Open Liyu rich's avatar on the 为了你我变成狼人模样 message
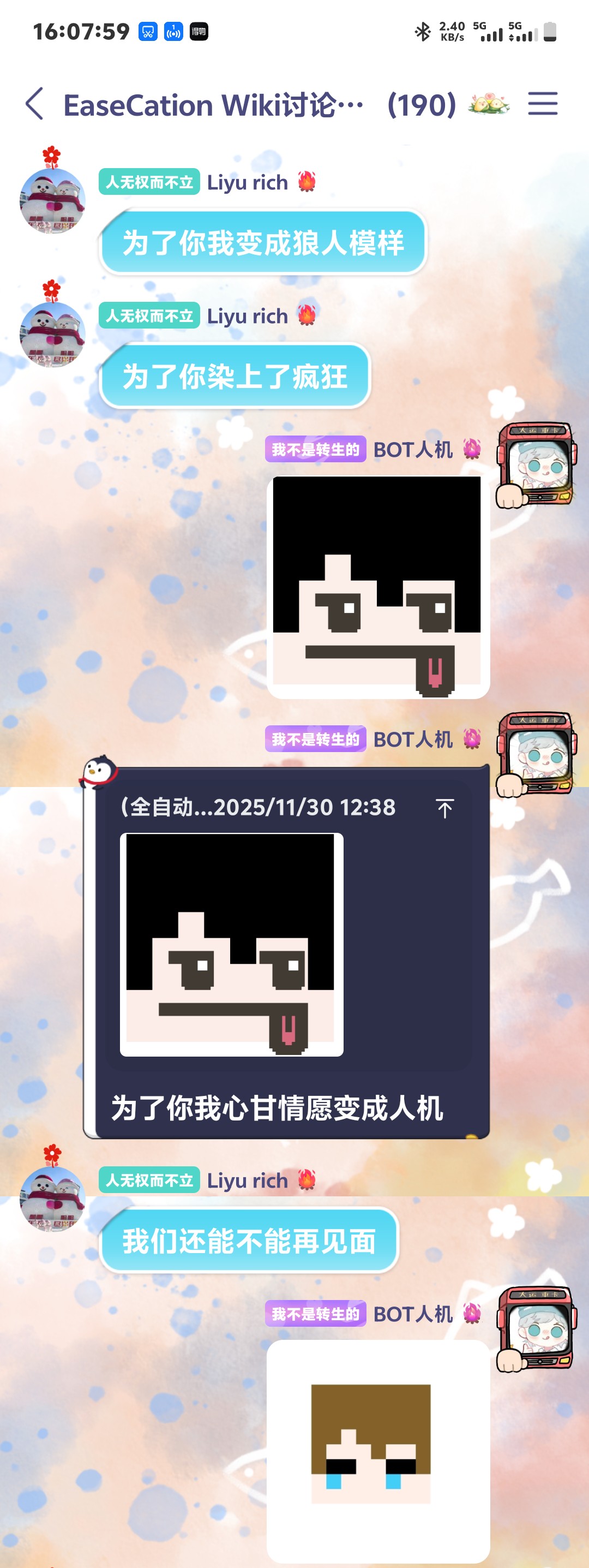Screen dimensions: 589x1568 point(52,201)
